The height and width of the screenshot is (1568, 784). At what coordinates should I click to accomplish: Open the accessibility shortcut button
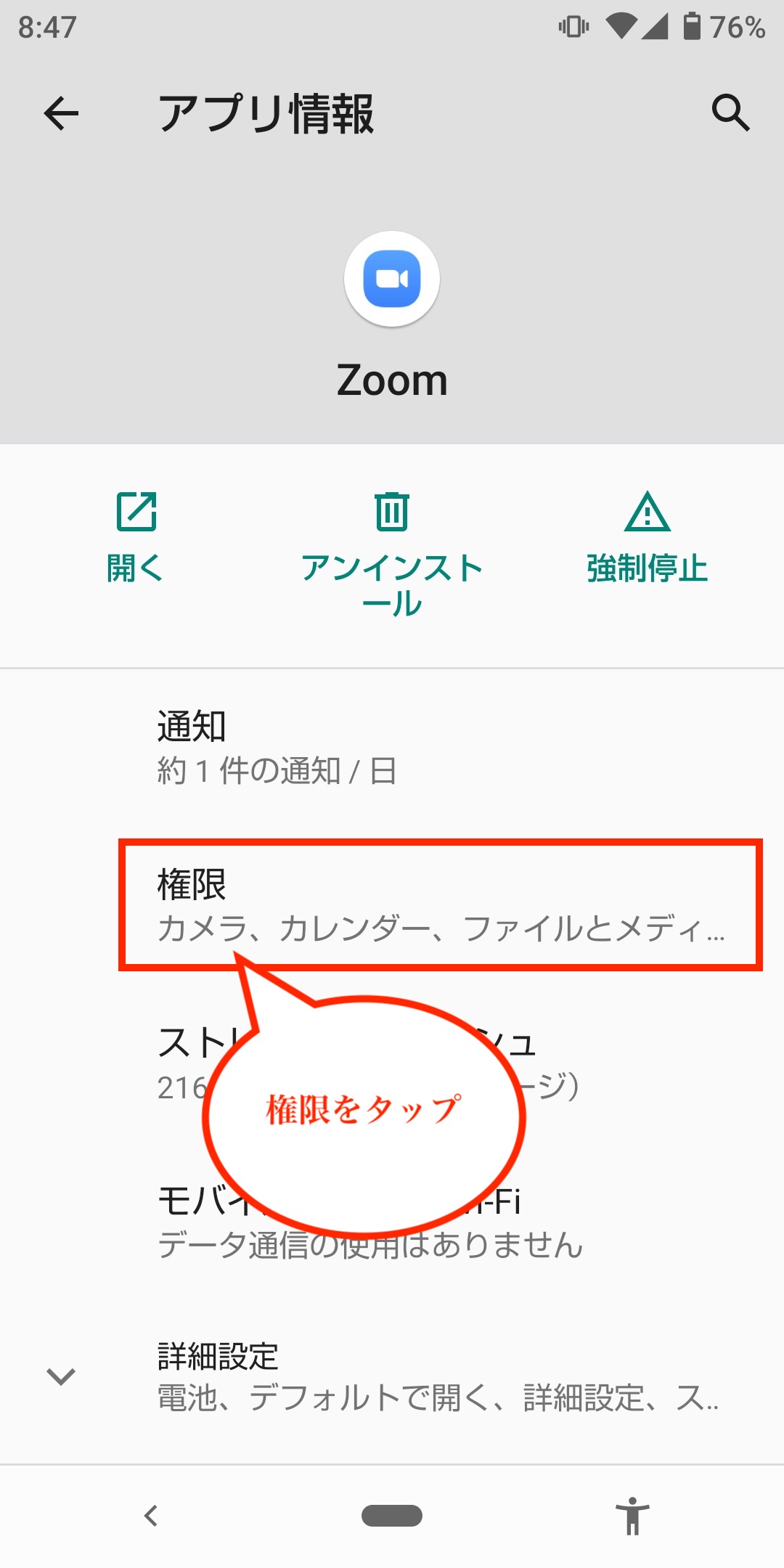pyautogui.click(x=633, y=1516)
